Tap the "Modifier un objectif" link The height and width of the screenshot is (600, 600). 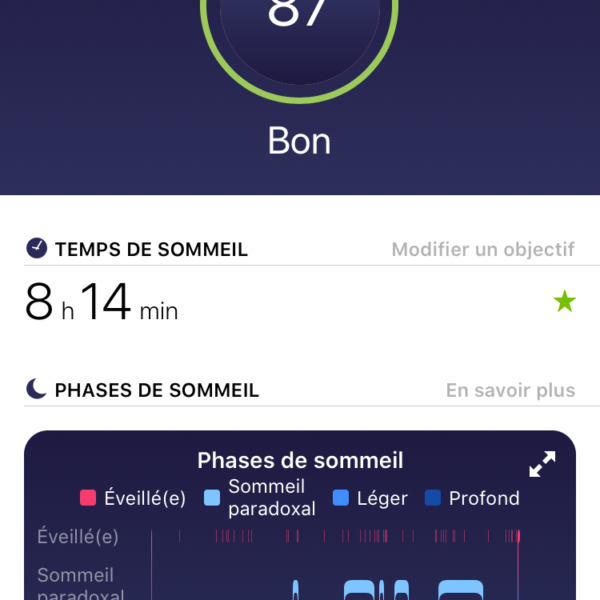483,249
